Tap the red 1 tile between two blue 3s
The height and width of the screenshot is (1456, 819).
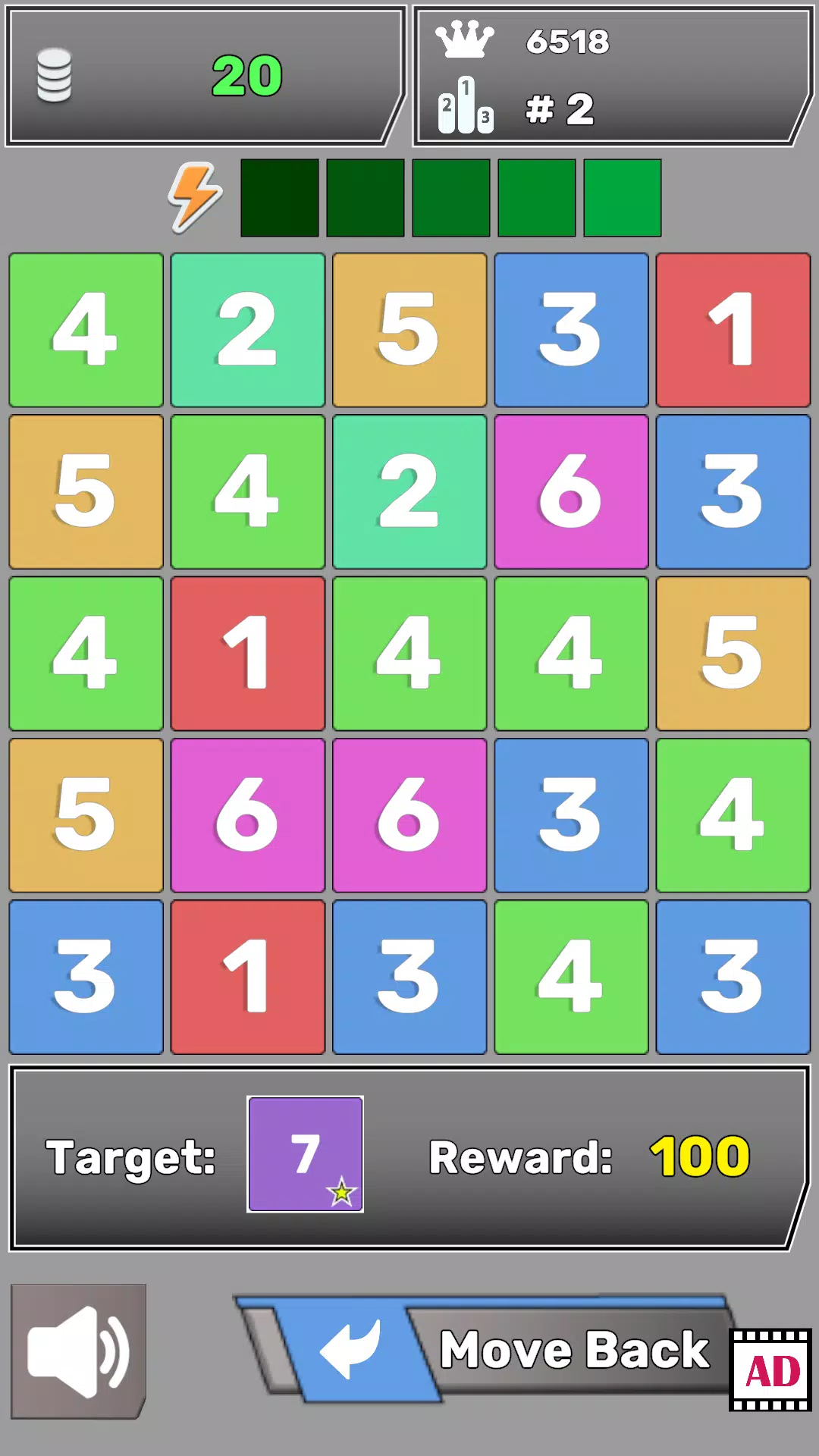(248, 977)
